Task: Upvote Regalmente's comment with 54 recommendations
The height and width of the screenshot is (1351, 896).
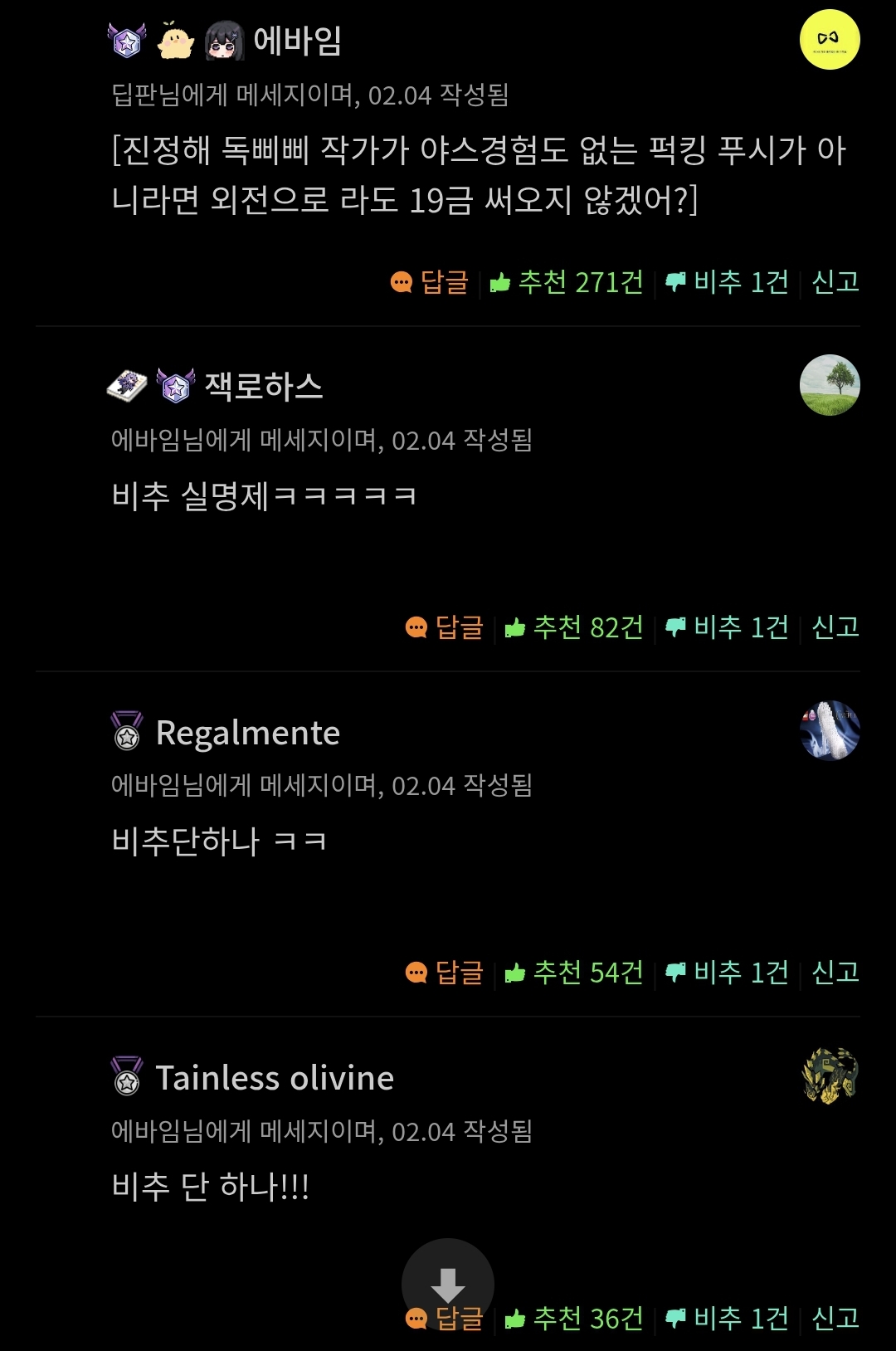Action: pyautogui.click(x=574, y=973)
